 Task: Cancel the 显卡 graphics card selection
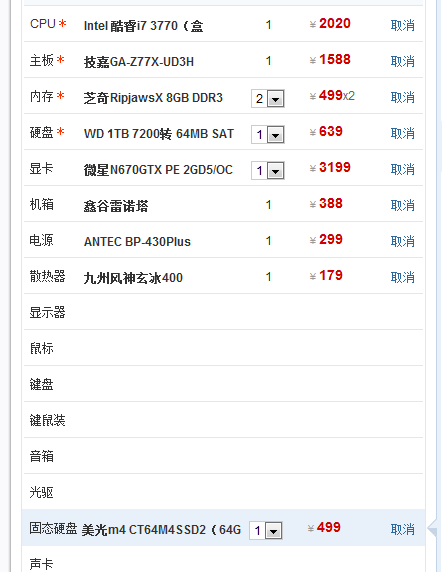403,169
